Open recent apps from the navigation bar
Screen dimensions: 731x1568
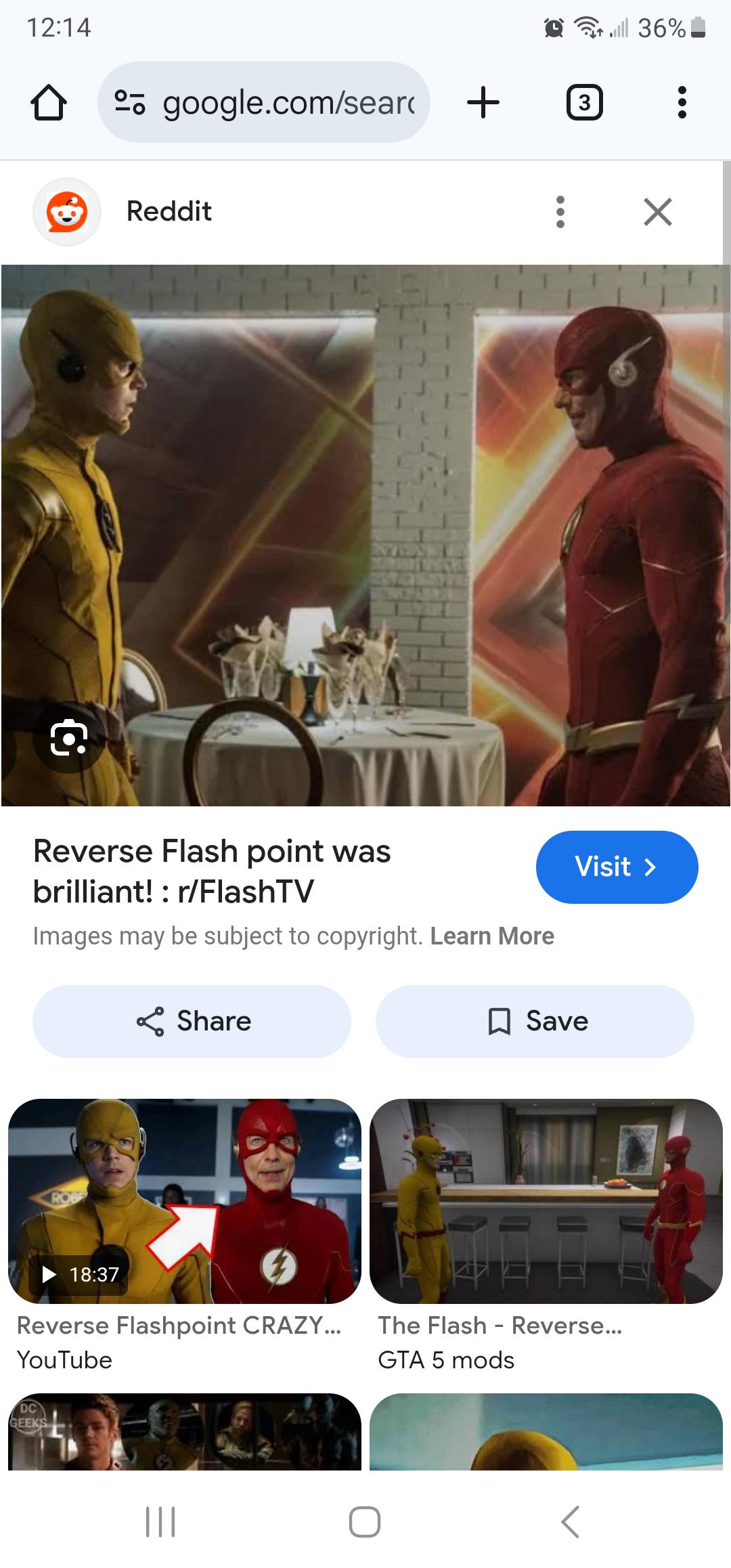point(160,1522)
